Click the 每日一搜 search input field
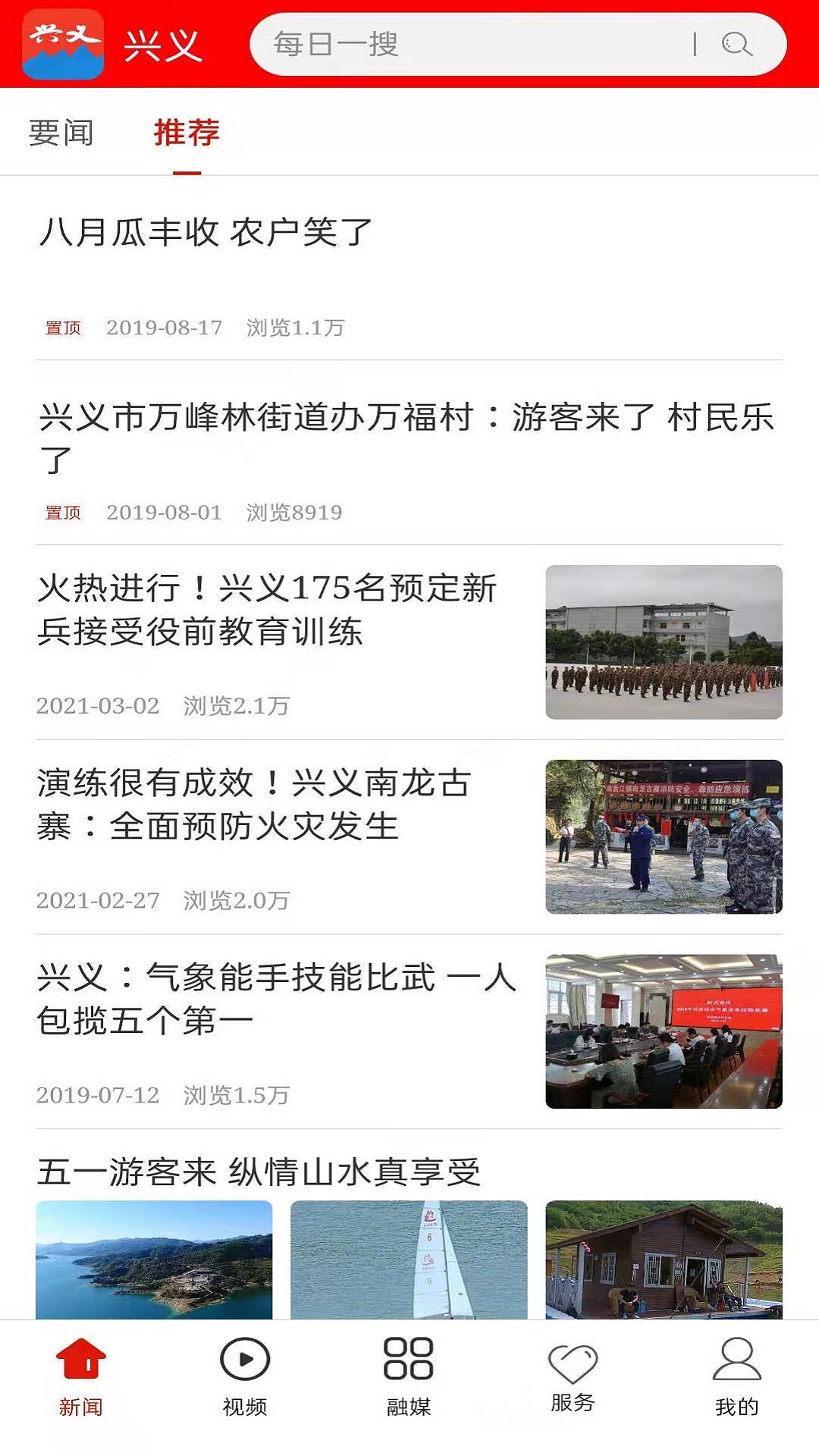Screen dimensions: 819x1456 click(x=455, y=45)
